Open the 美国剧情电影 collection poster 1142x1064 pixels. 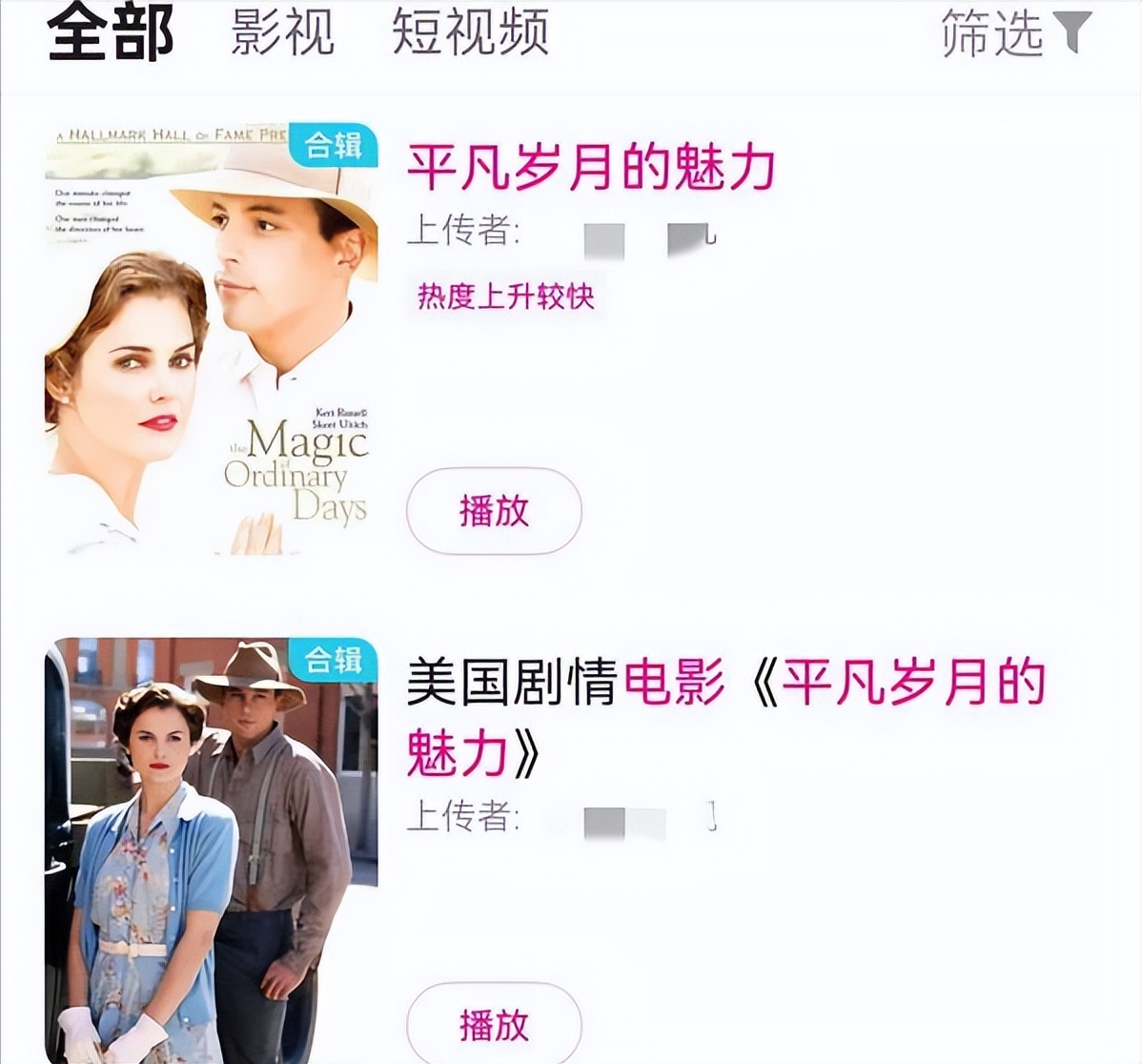[212, 849]
